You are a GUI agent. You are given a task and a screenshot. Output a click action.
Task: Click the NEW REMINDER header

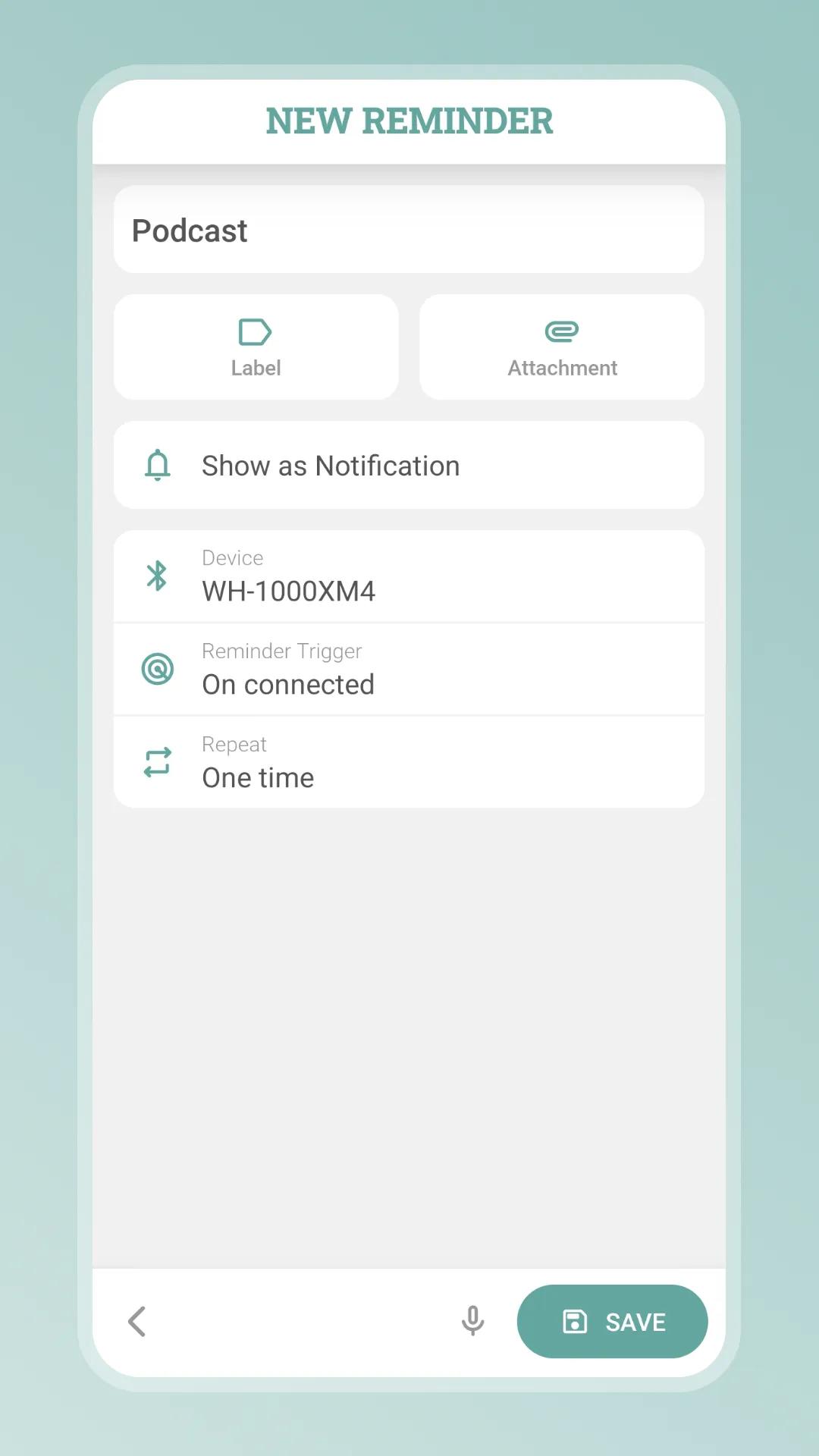pos(409,121)
